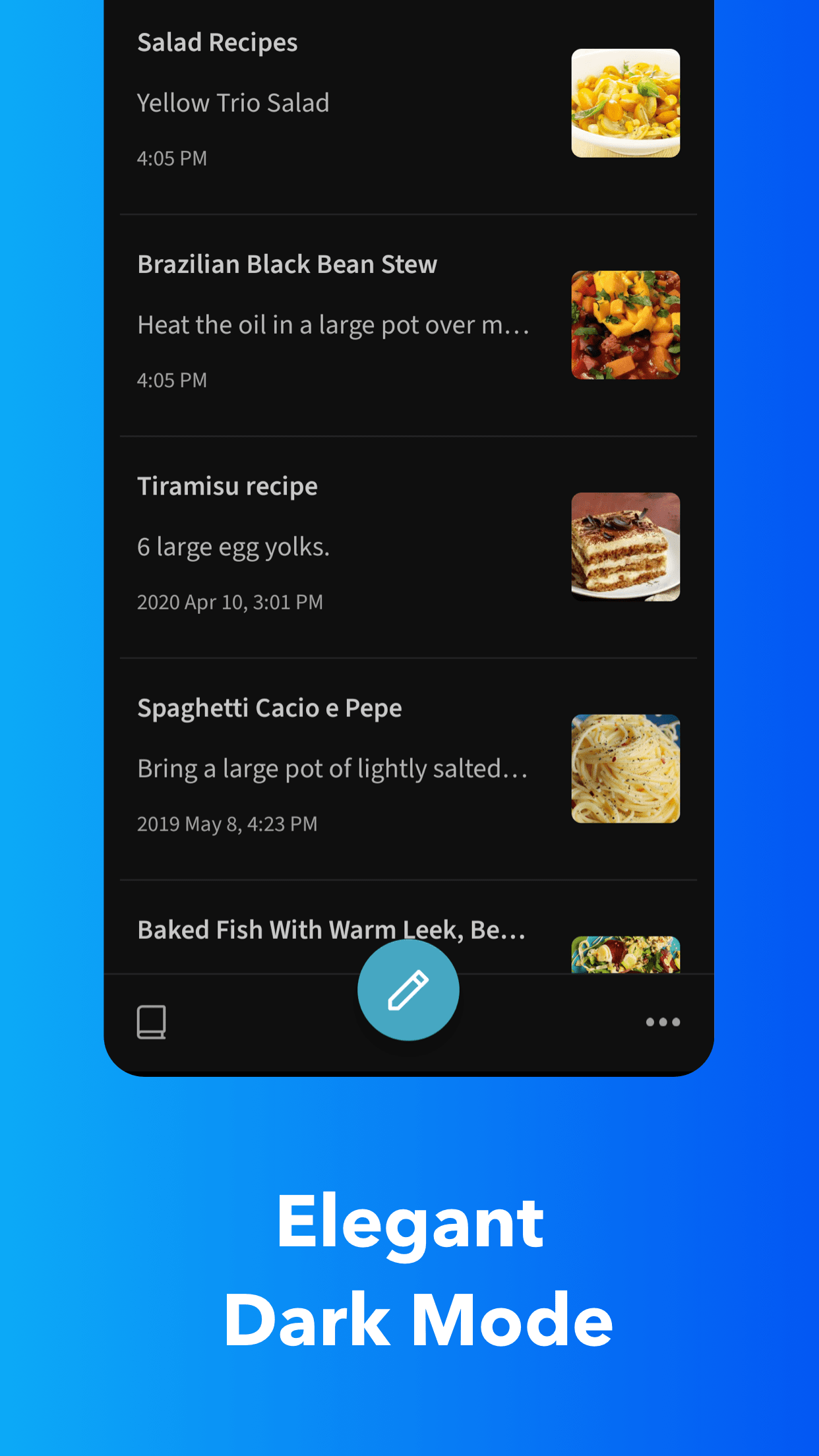
Task: Tap the Spaghetti Cacio e Pepe pasta image
Action: point(625,768)
